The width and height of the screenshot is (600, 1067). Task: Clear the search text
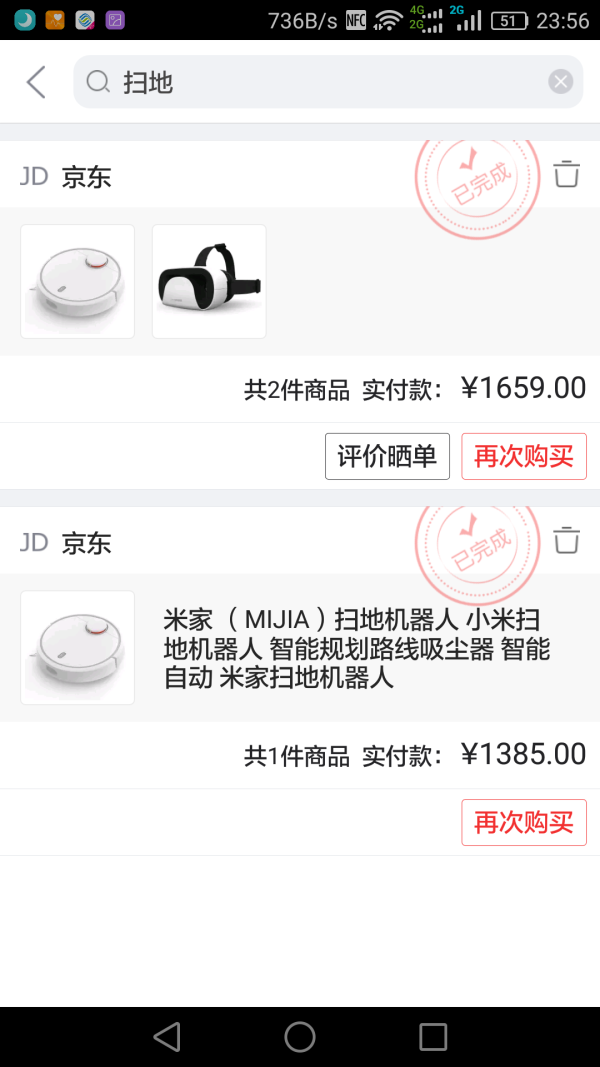[x=560, y=82]
